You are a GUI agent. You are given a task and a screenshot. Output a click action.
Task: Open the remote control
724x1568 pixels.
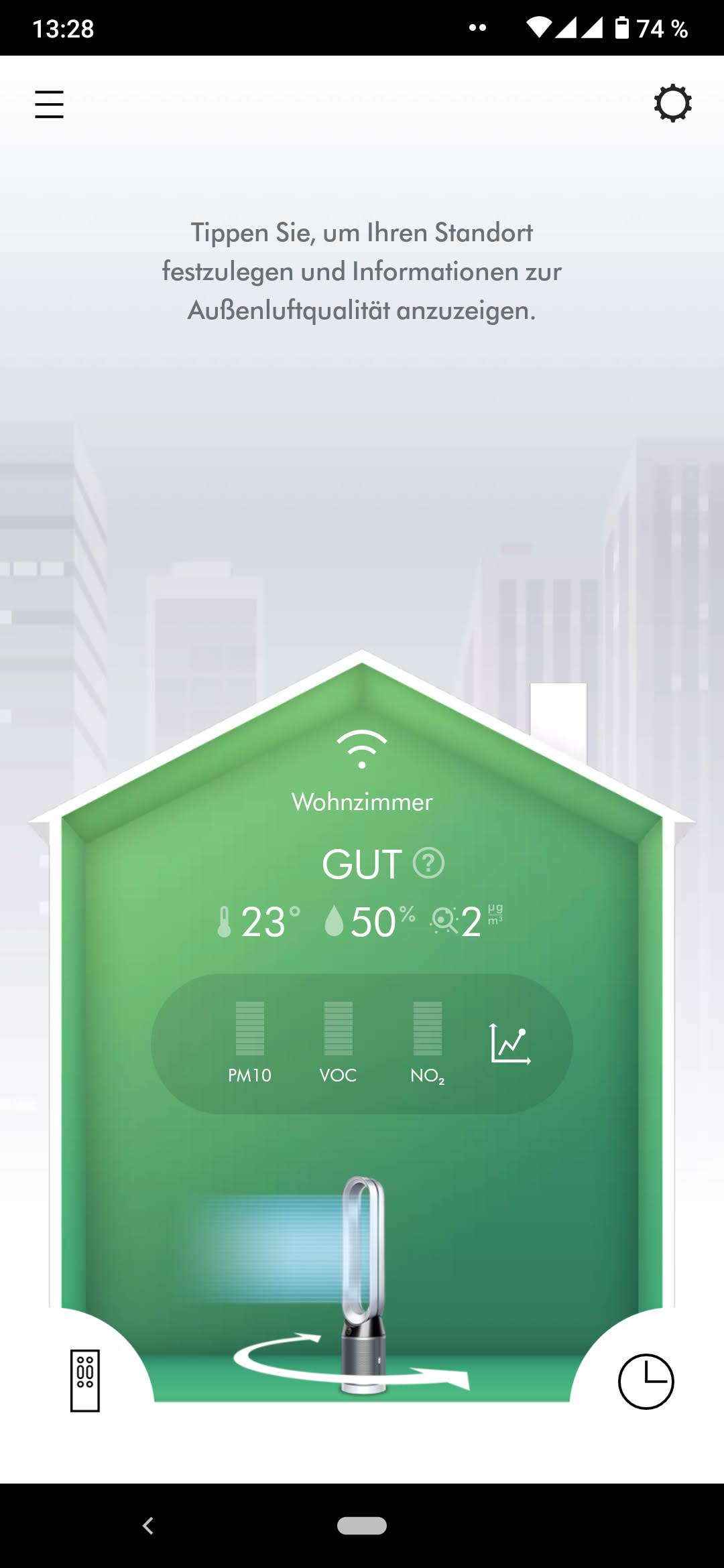click(x=85, y=1380)
